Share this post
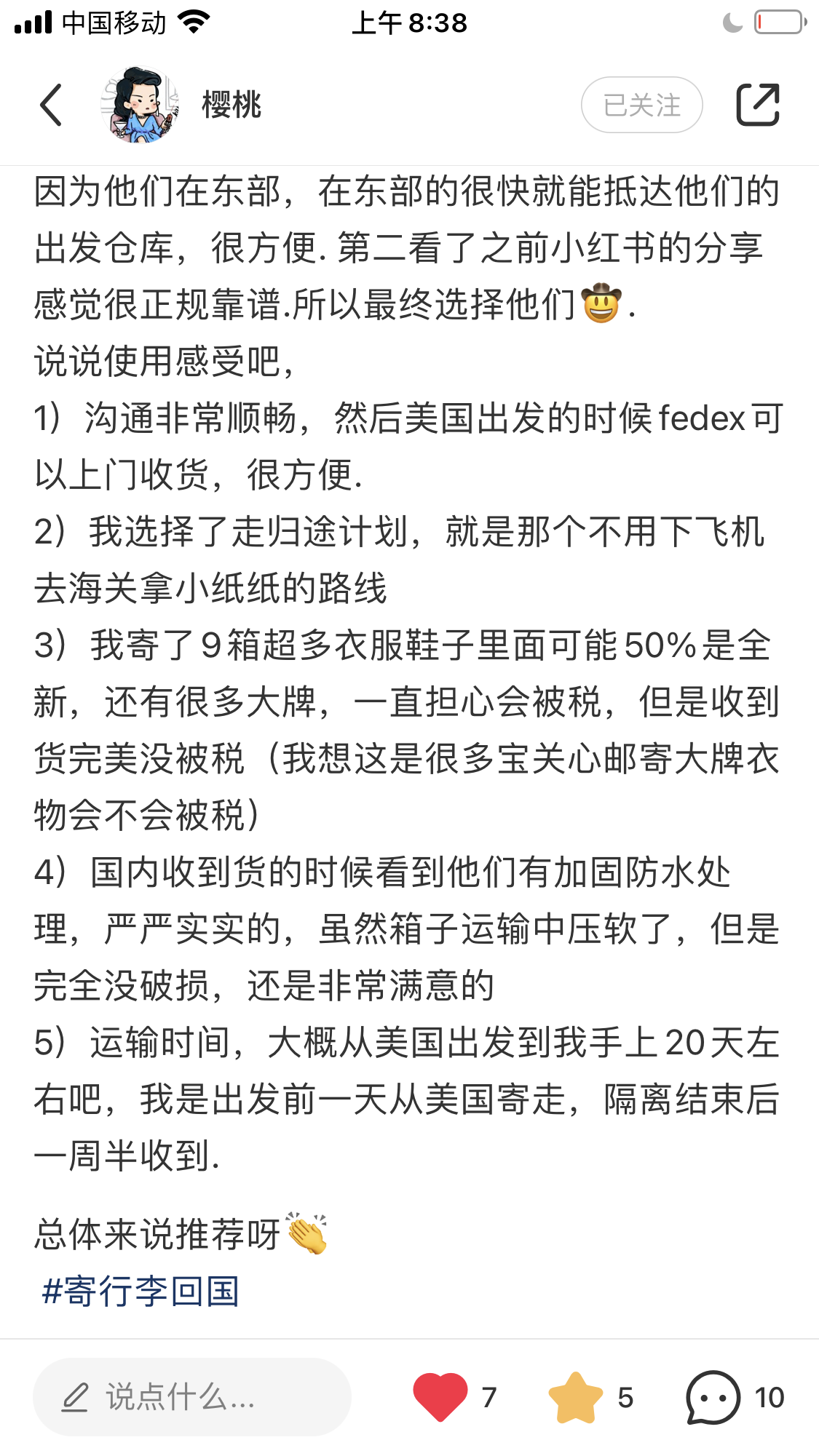The height and width of the screenshot is (1456, 819). pyautogui.click(x=758, y=105)
